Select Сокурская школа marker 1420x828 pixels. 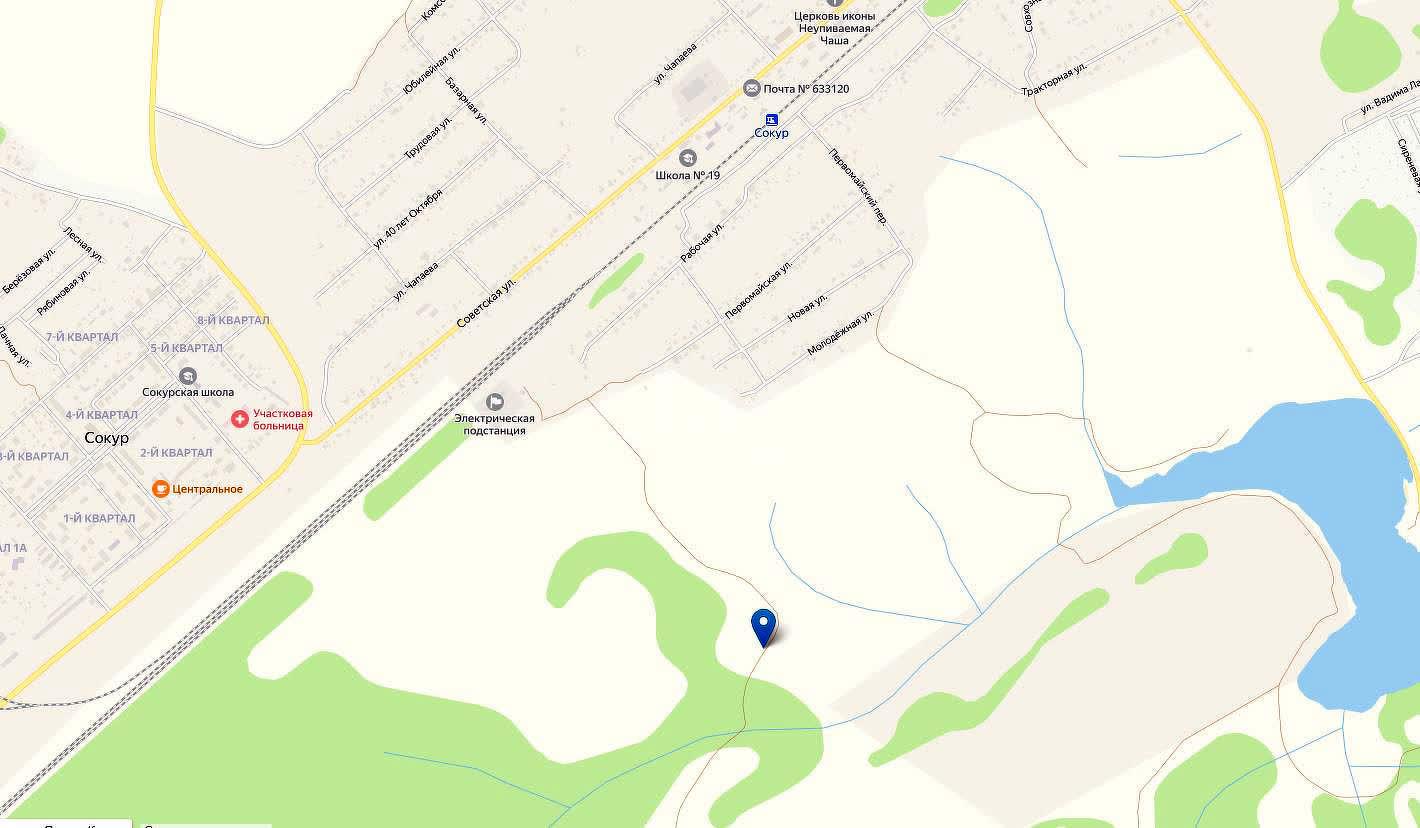coord(188,376)
